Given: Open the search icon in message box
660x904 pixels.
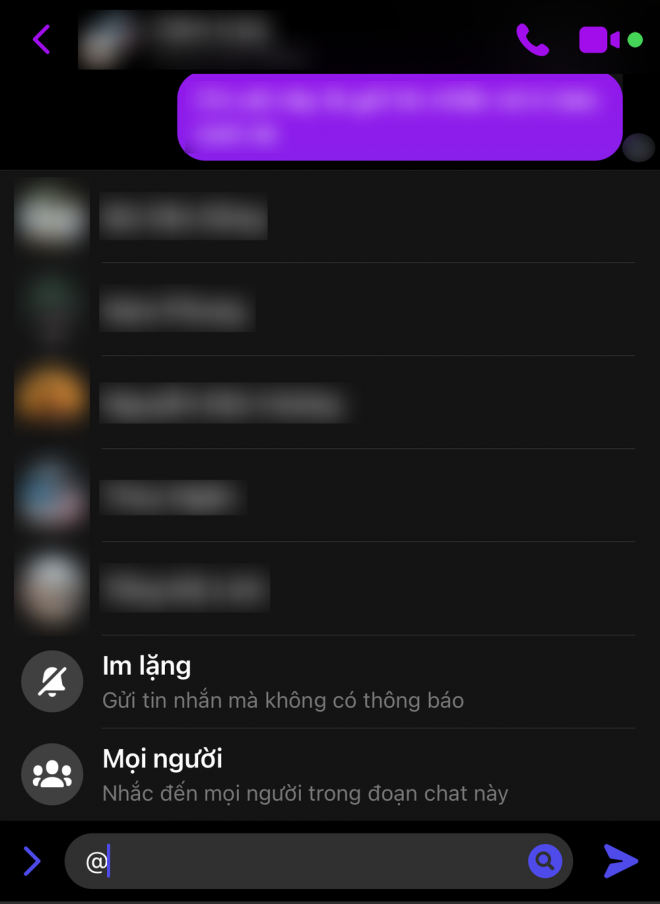Looking at the screenshot, I should coord(545,861).
